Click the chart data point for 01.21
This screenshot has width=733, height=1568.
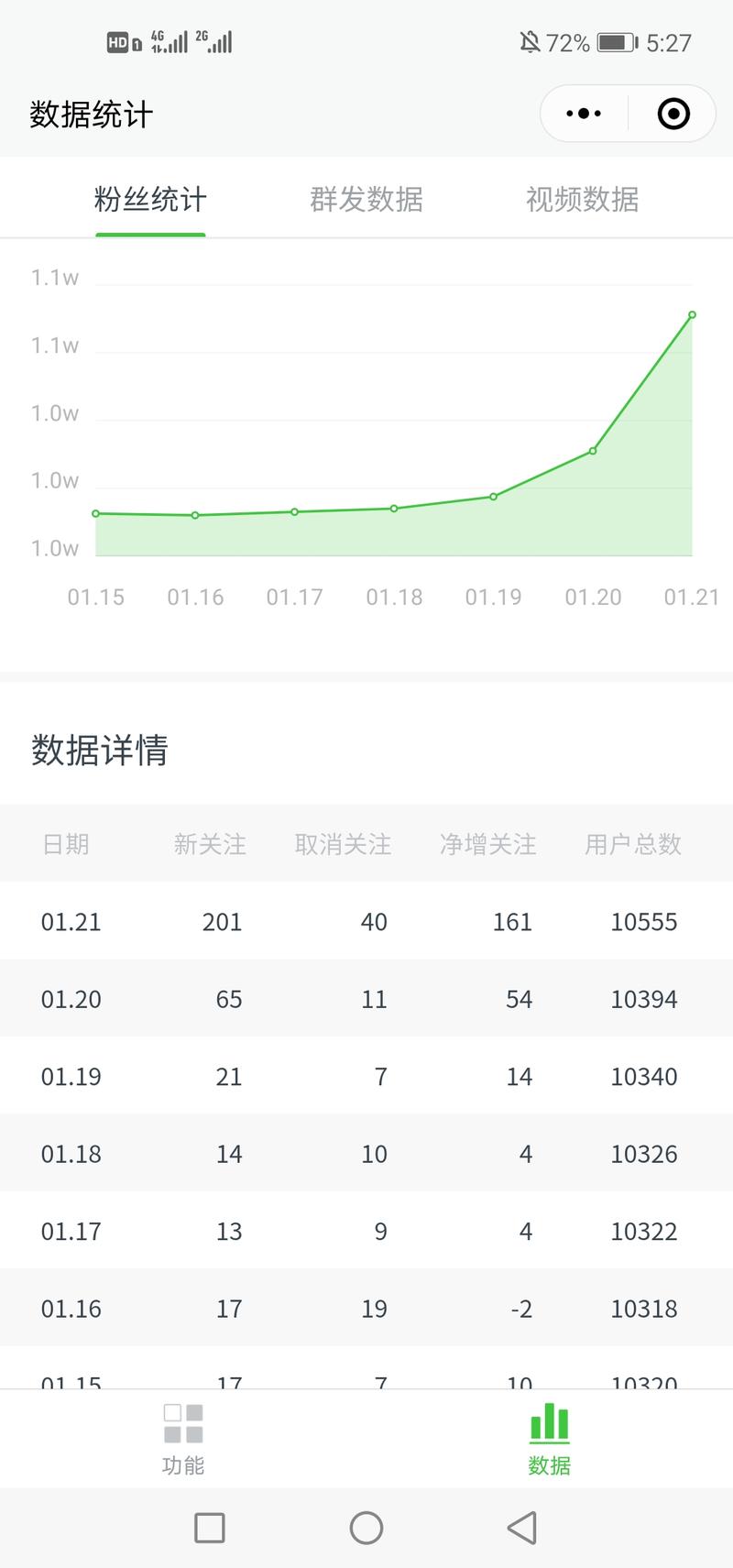[x=694, y=315]
